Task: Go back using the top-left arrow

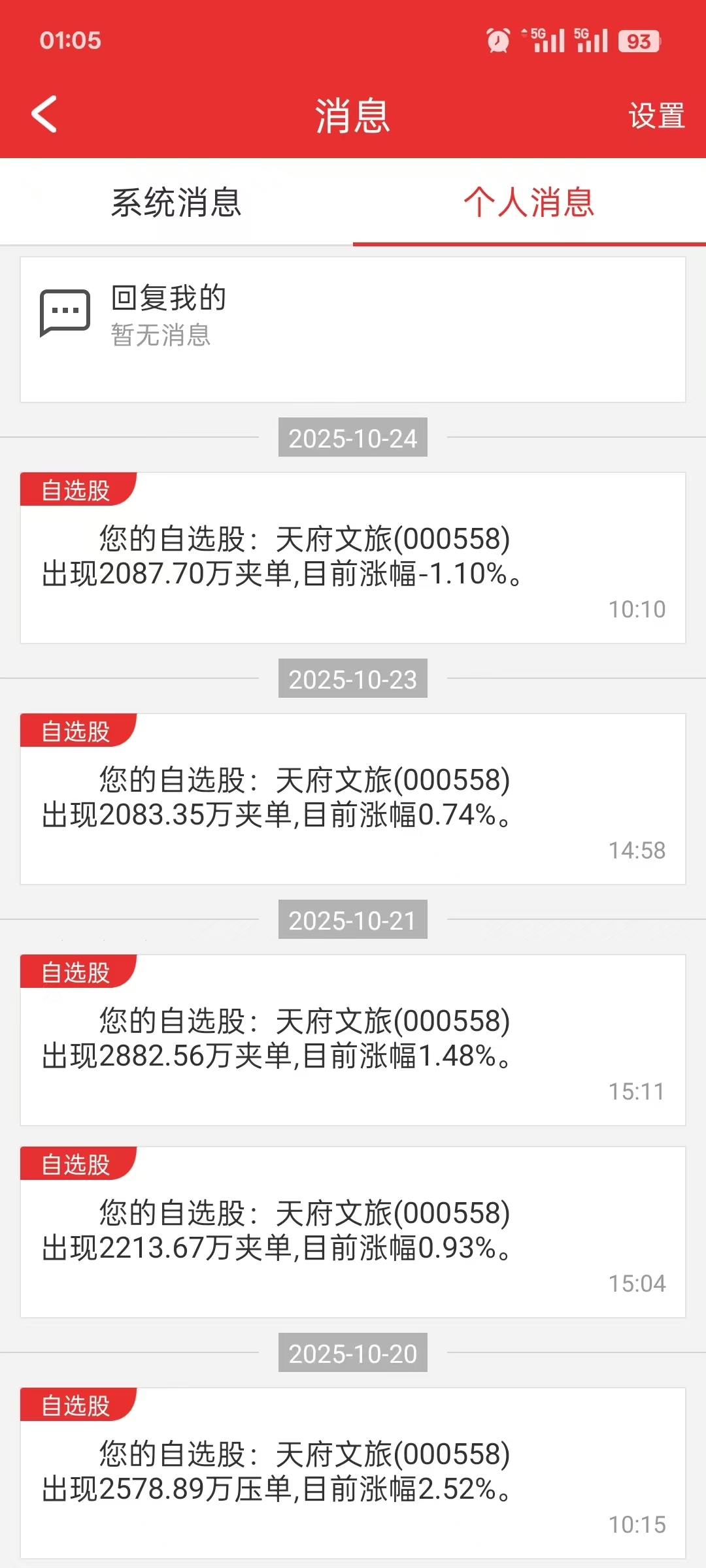Action: 44,114
